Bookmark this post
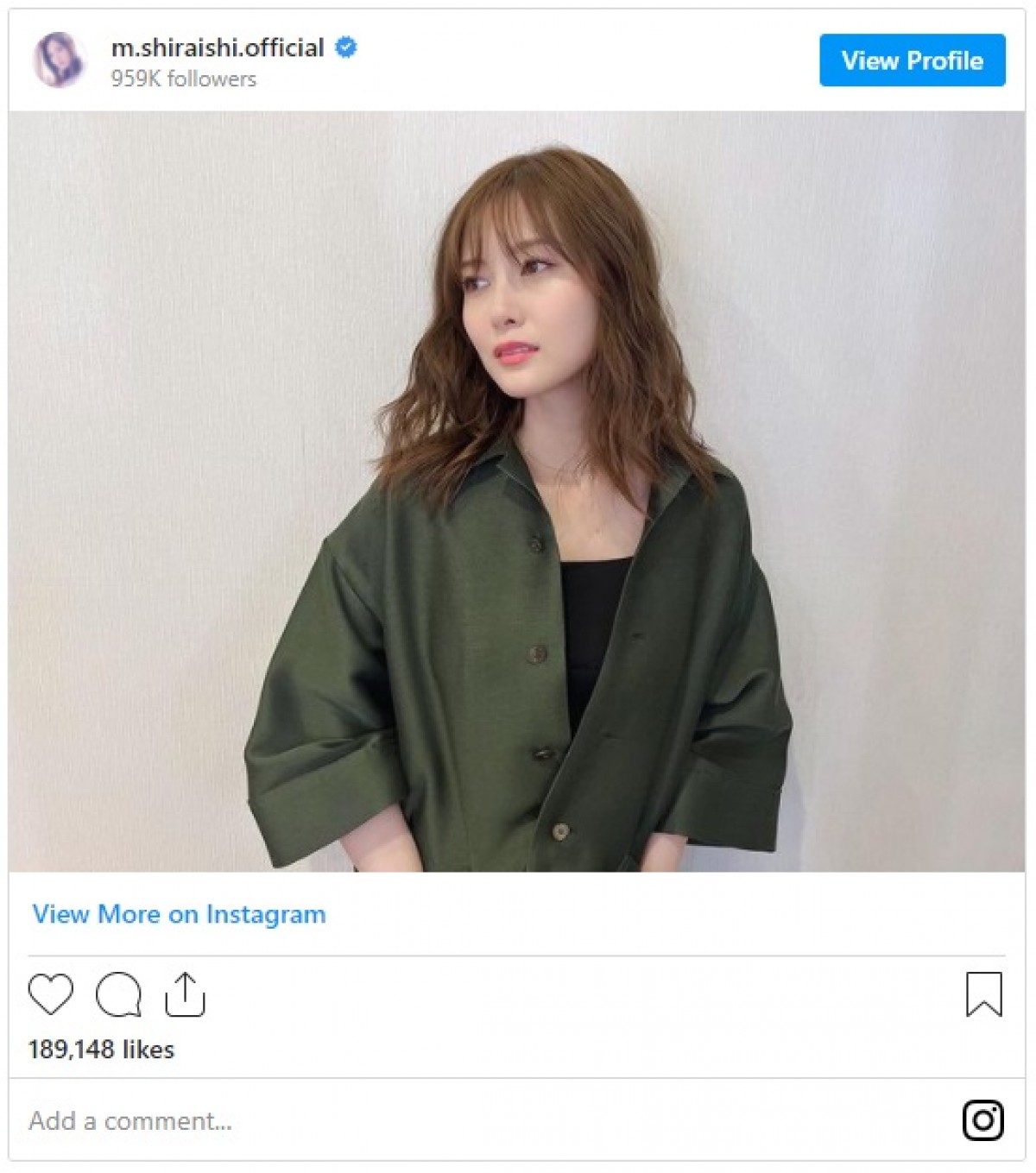This screenshot has height=1173, width=1036. 983,994
